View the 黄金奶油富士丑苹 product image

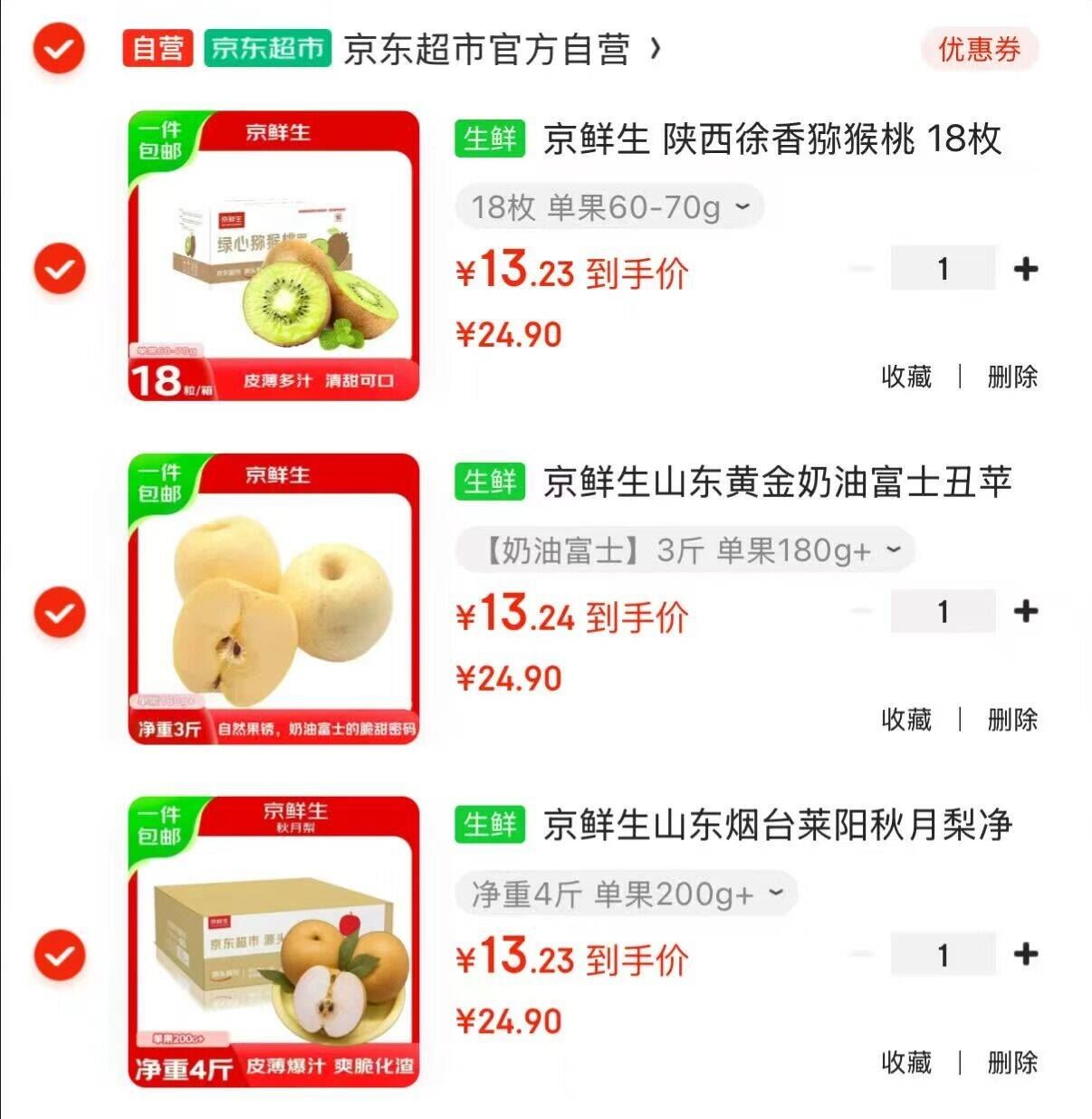pyautogui.click(x=274, y=598)
